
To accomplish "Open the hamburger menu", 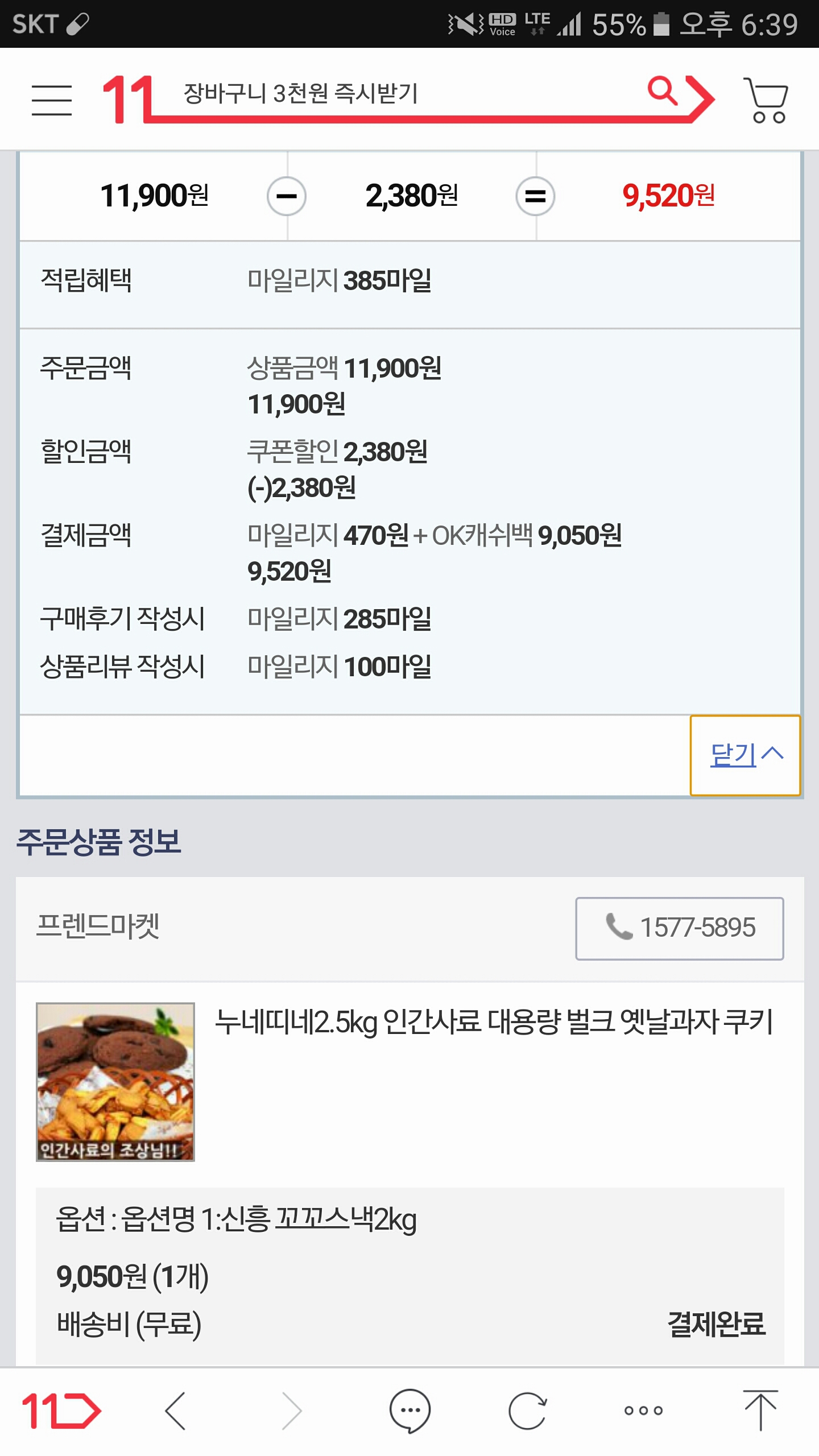I will tap(52, 100).
